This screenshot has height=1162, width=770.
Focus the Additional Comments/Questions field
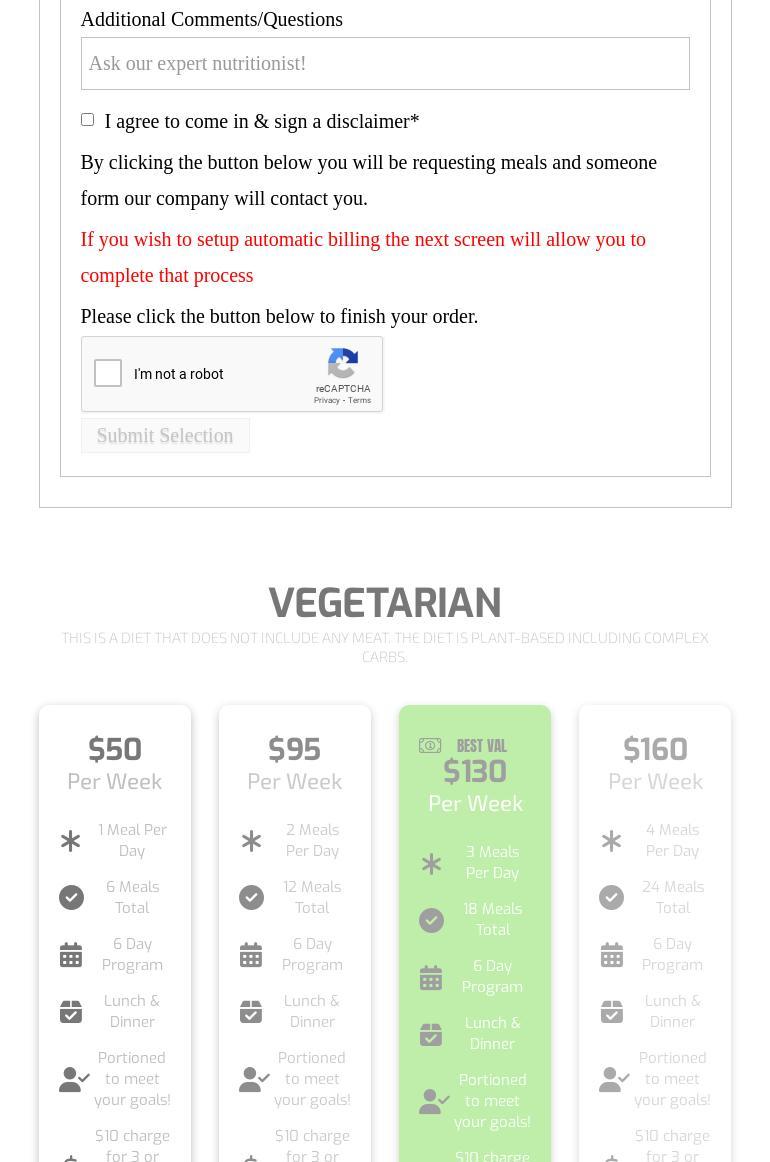384,64
